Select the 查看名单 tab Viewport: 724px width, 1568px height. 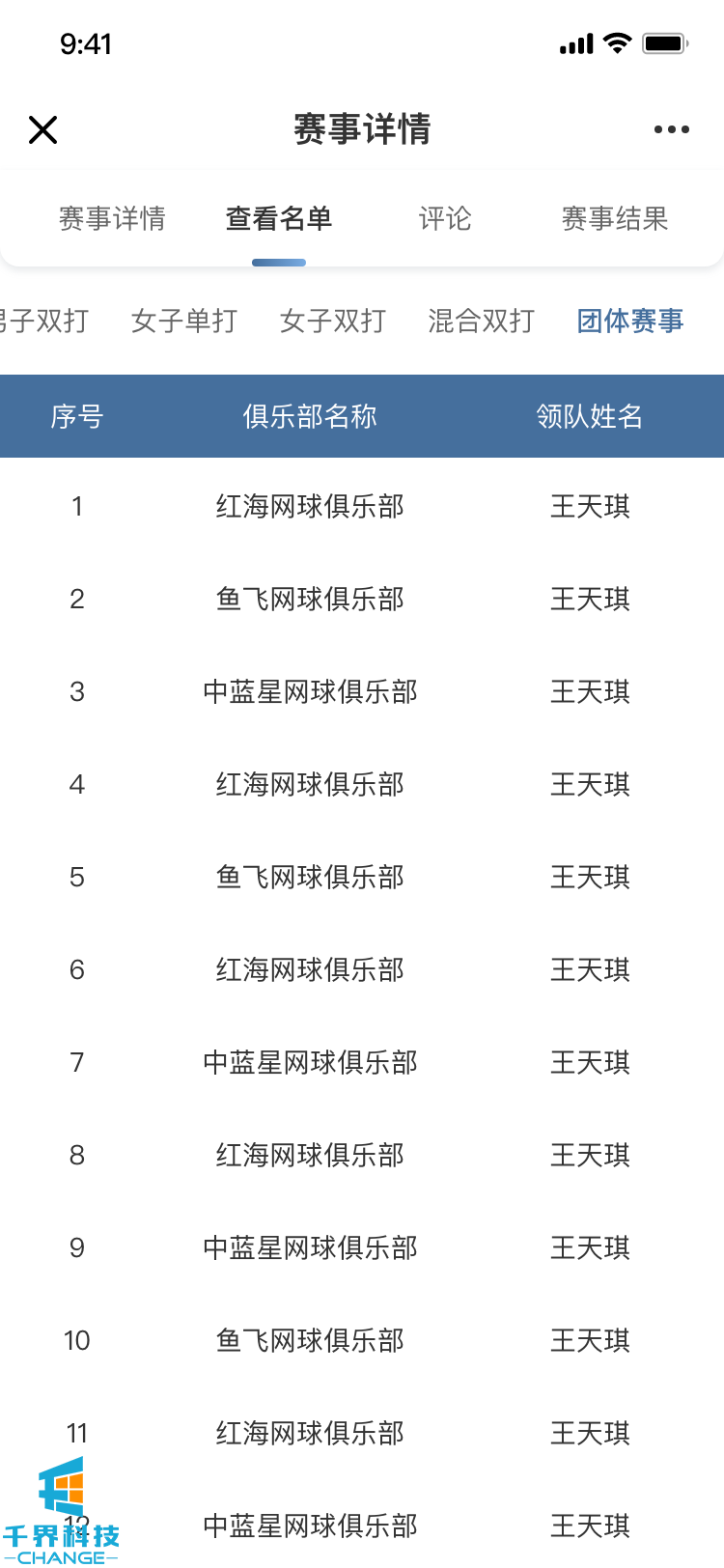point(279,219)
